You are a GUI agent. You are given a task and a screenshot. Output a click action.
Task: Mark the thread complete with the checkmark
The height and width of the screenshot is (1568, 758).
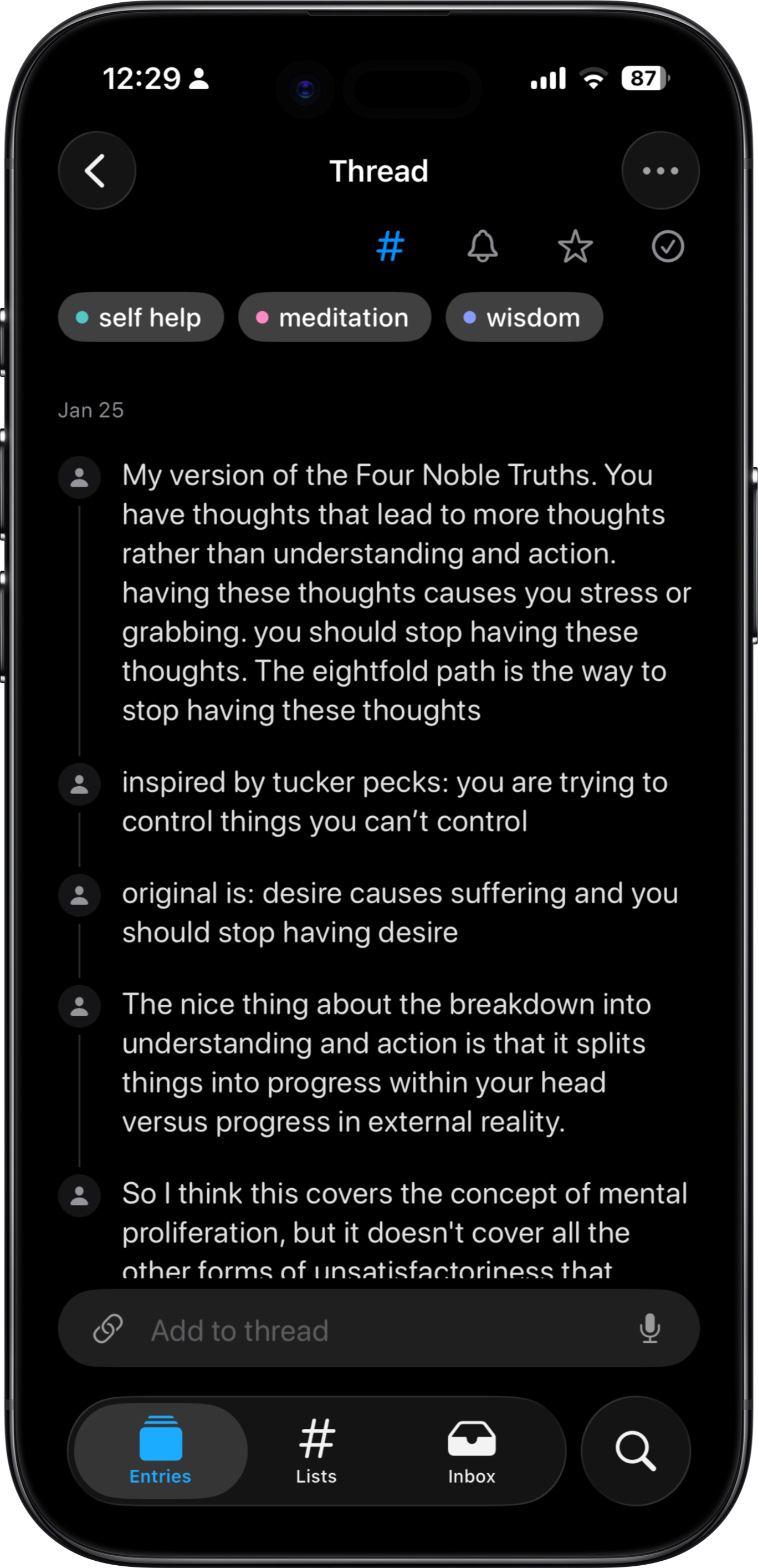(x=667, y=247)
